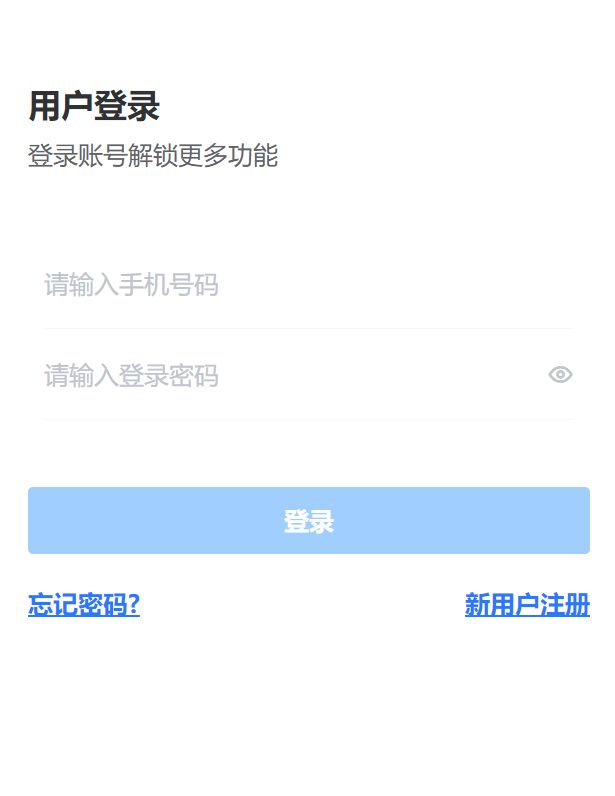
Task: Open the 忘记密码? link
Action: pyautogui.click(x=84, y=605)
